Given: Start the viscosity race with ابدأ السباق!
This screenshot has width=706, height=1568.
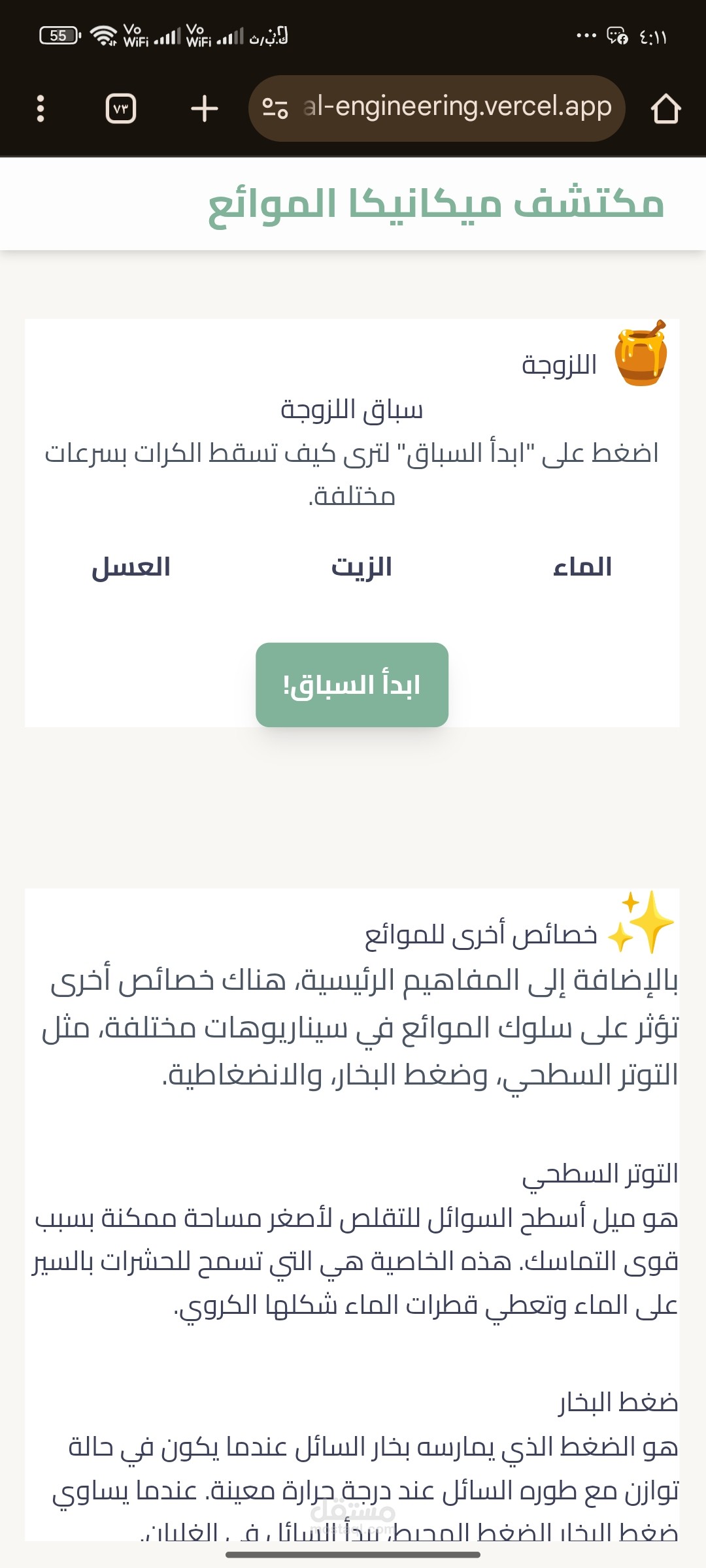Looking at the screenshot, I should coord(352,684).
